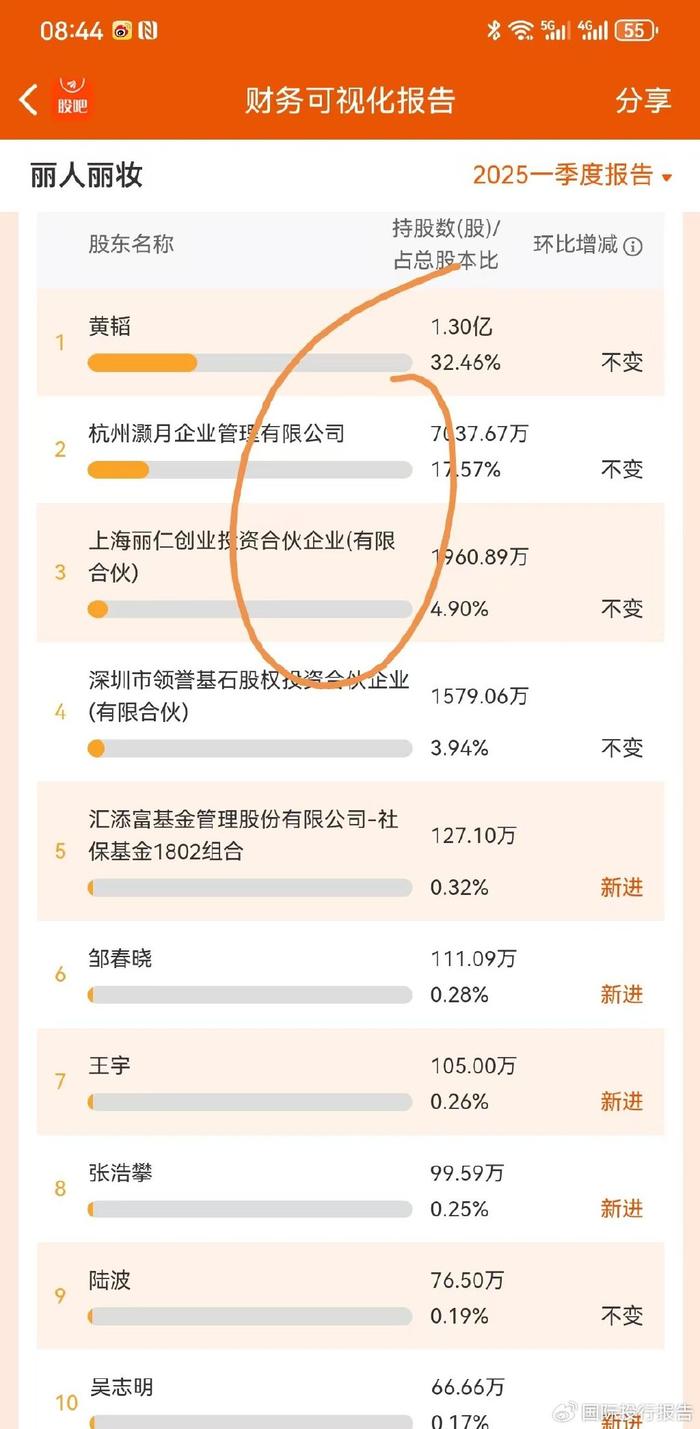Tap 分享 to share this report
Screen dimensions: 700x1429
click(643, 100)
